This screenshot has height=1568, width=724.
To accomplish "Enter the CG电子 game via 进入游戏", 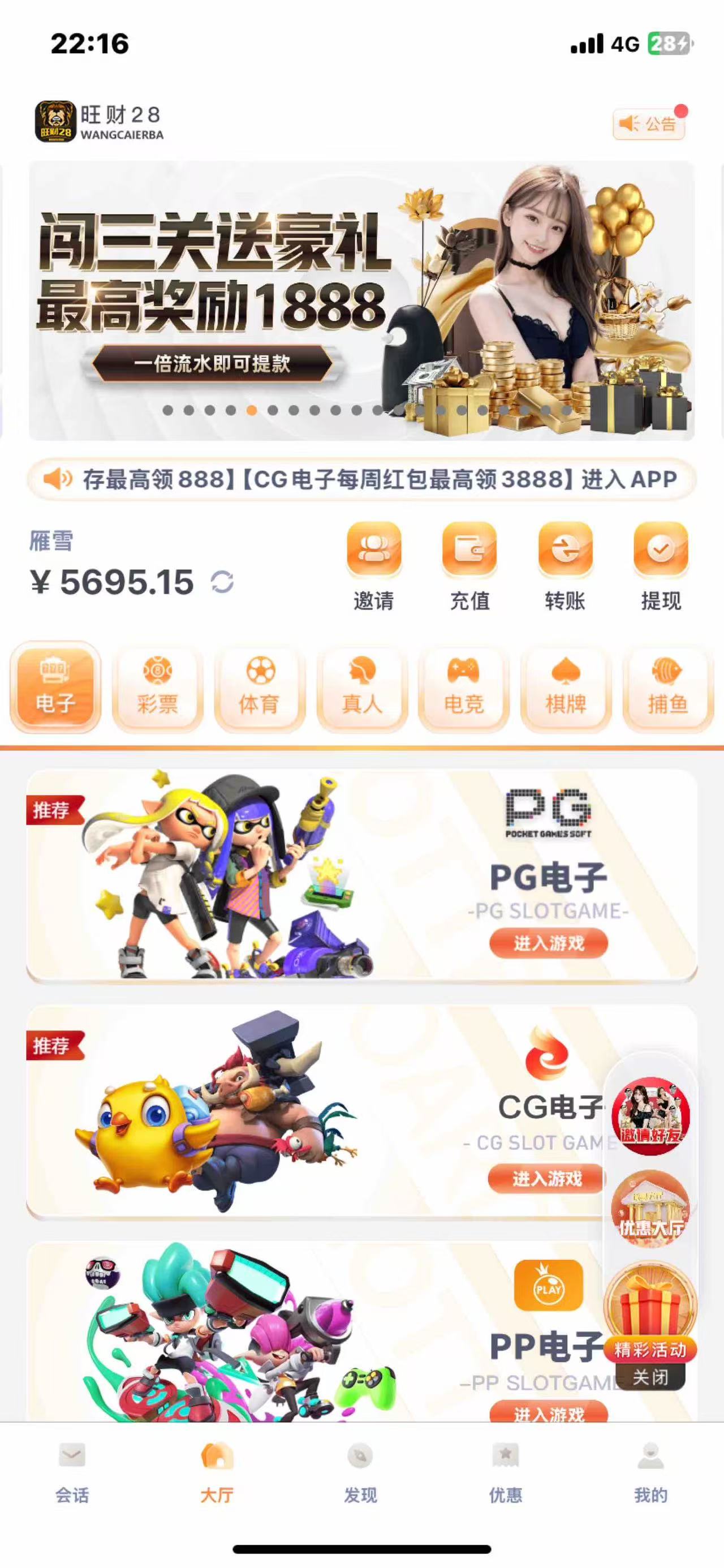I will tap(546, 1179).
